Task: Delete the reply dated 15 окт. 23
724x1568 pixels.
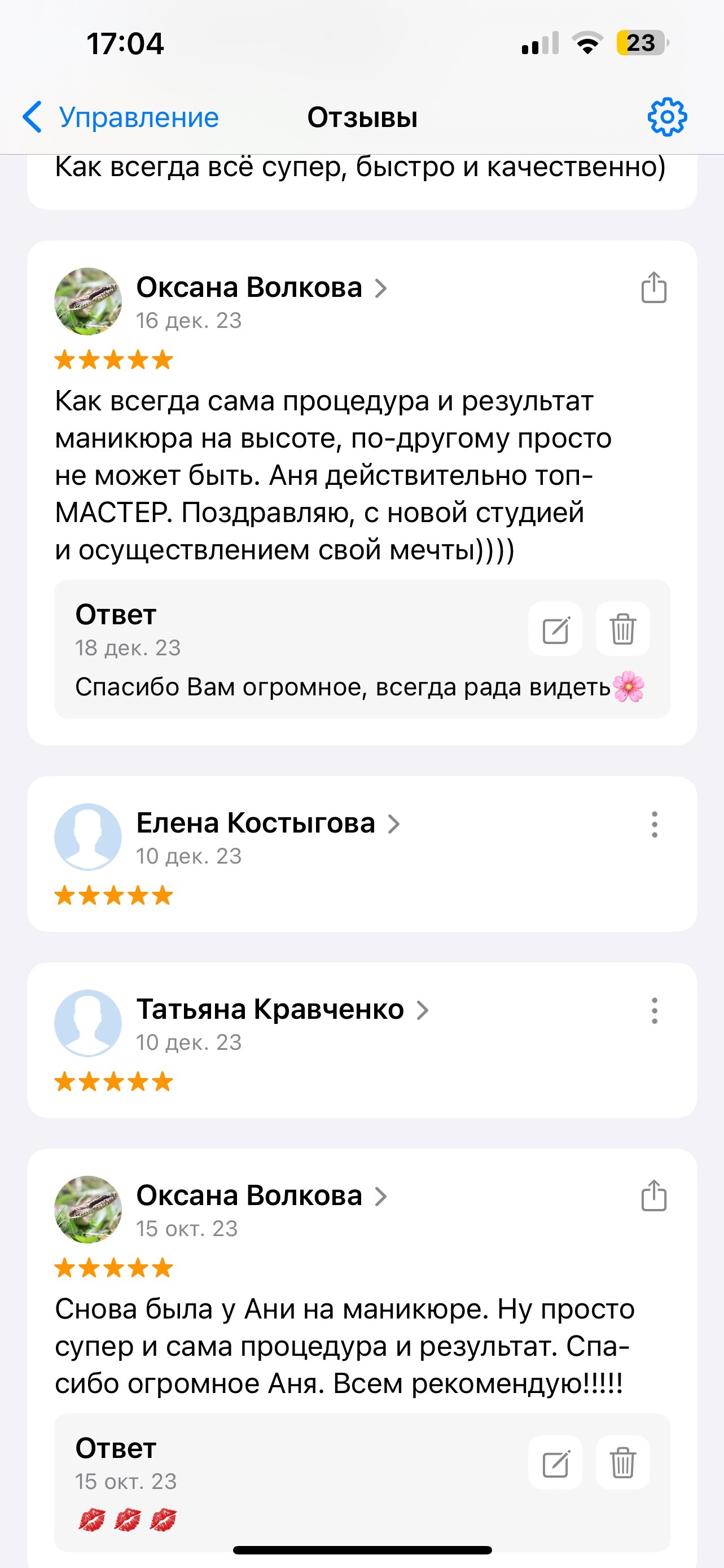Action: tap(622, 1462)
